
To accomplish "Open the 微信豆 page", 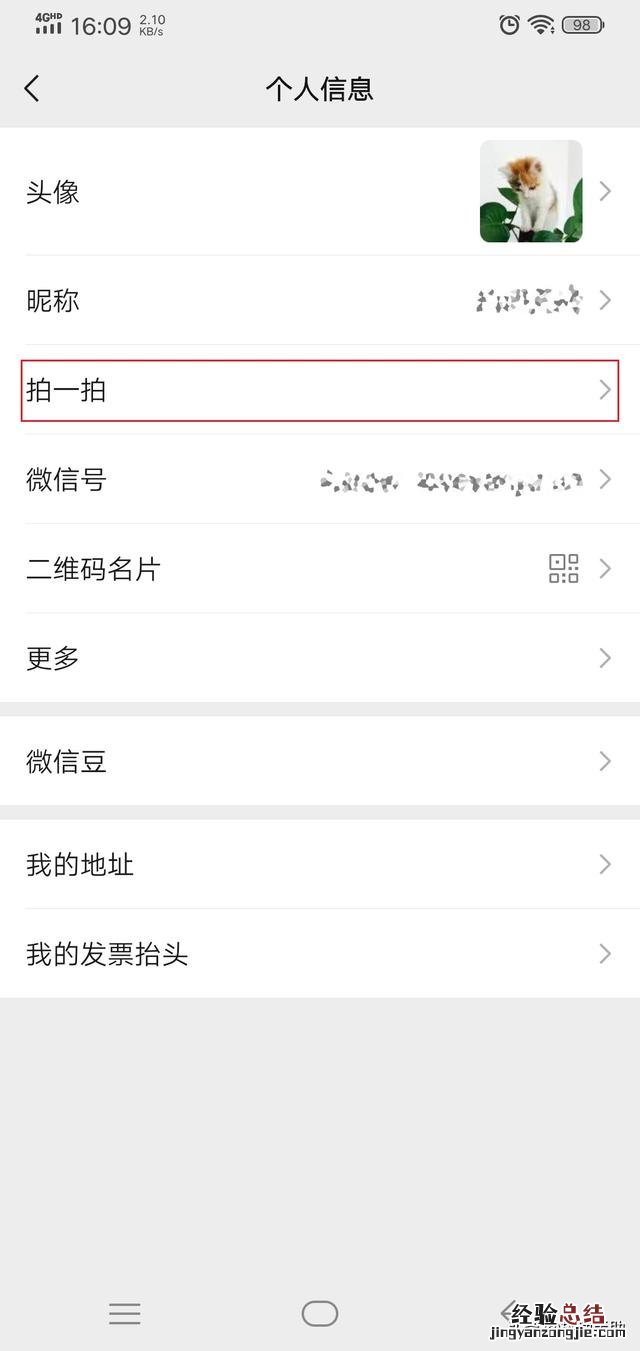I will pos(320,762).
